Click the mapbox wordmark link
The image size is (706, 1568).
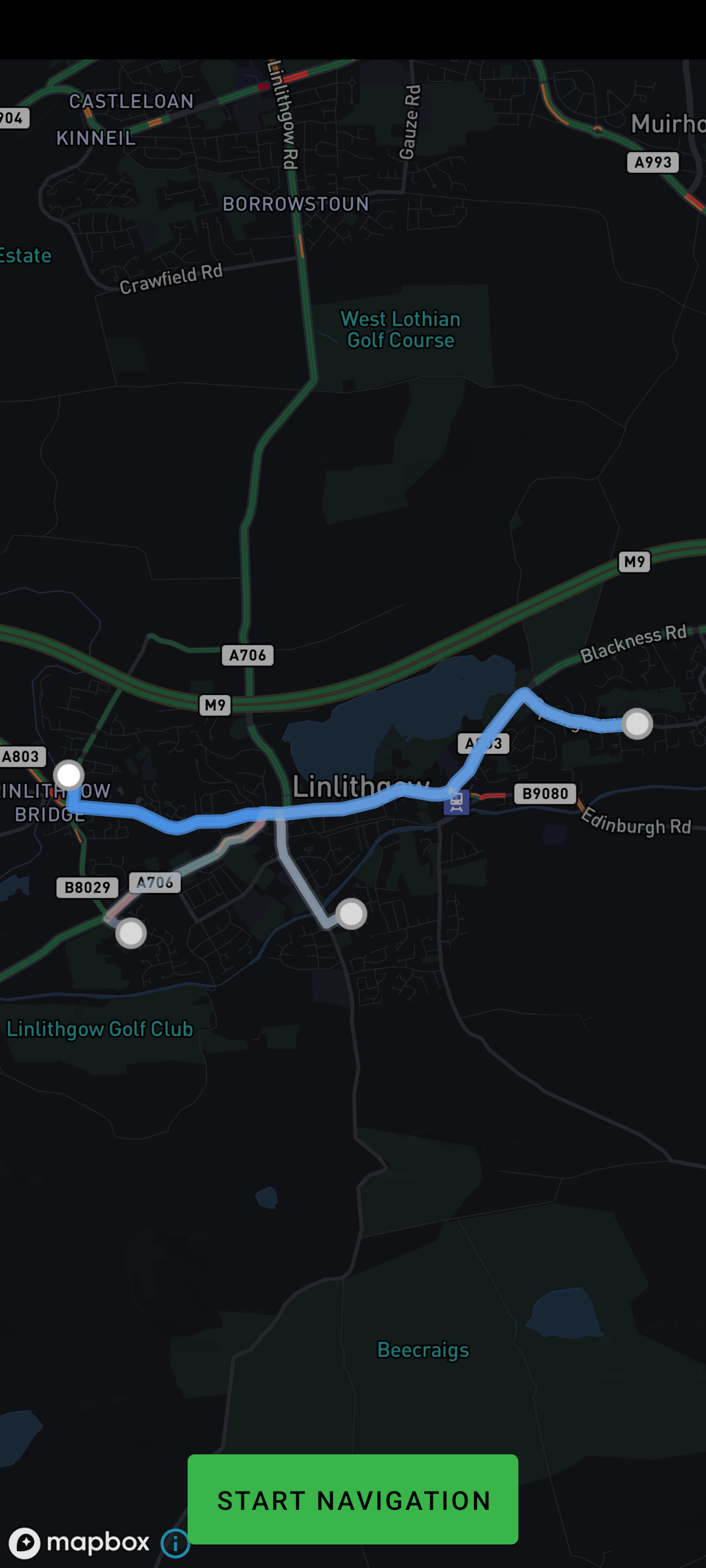pos(98,1543)
